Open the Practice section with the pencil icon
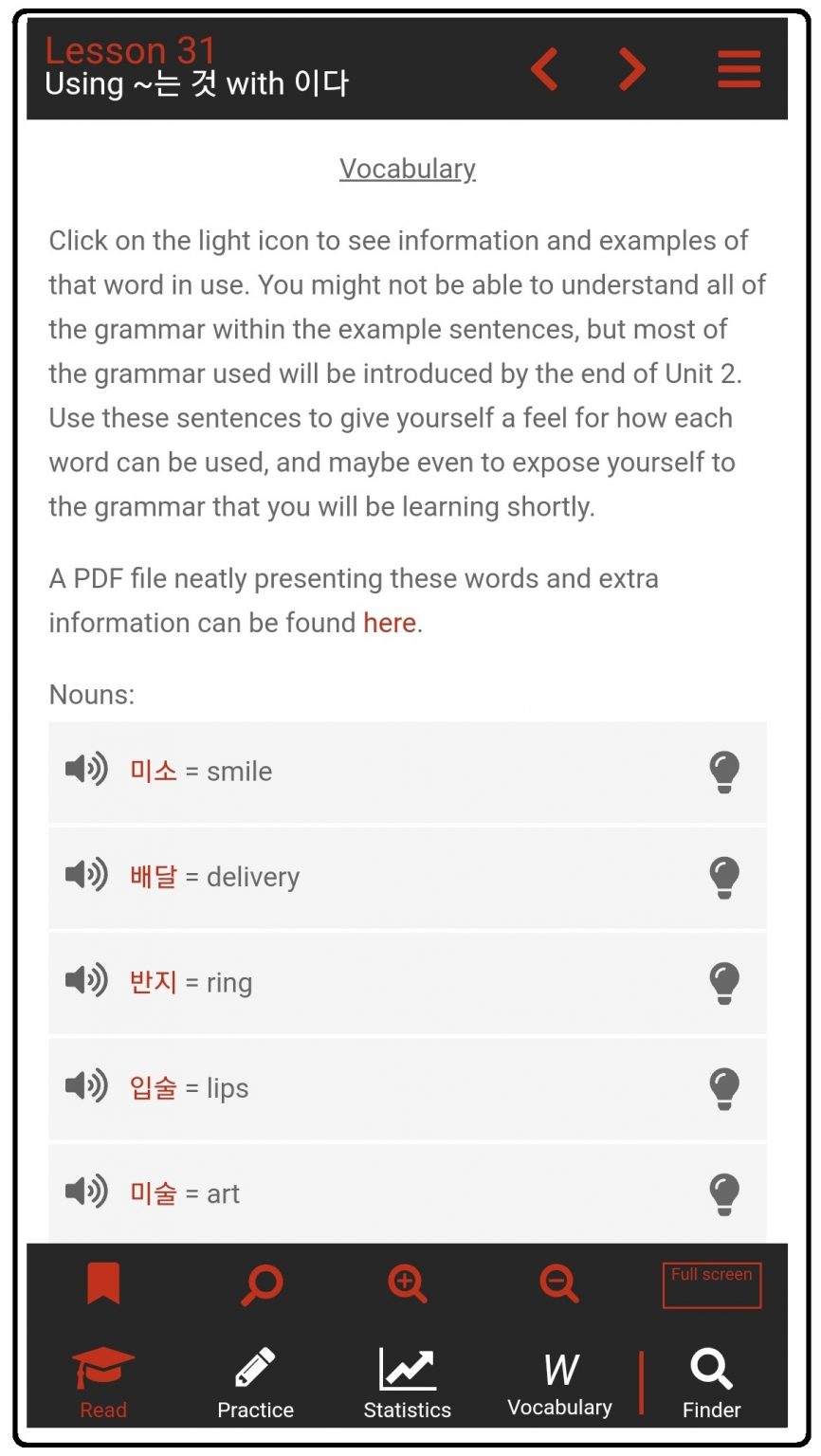The width and height of the screenshot is (821, 1456). (x=255, y=1379)
